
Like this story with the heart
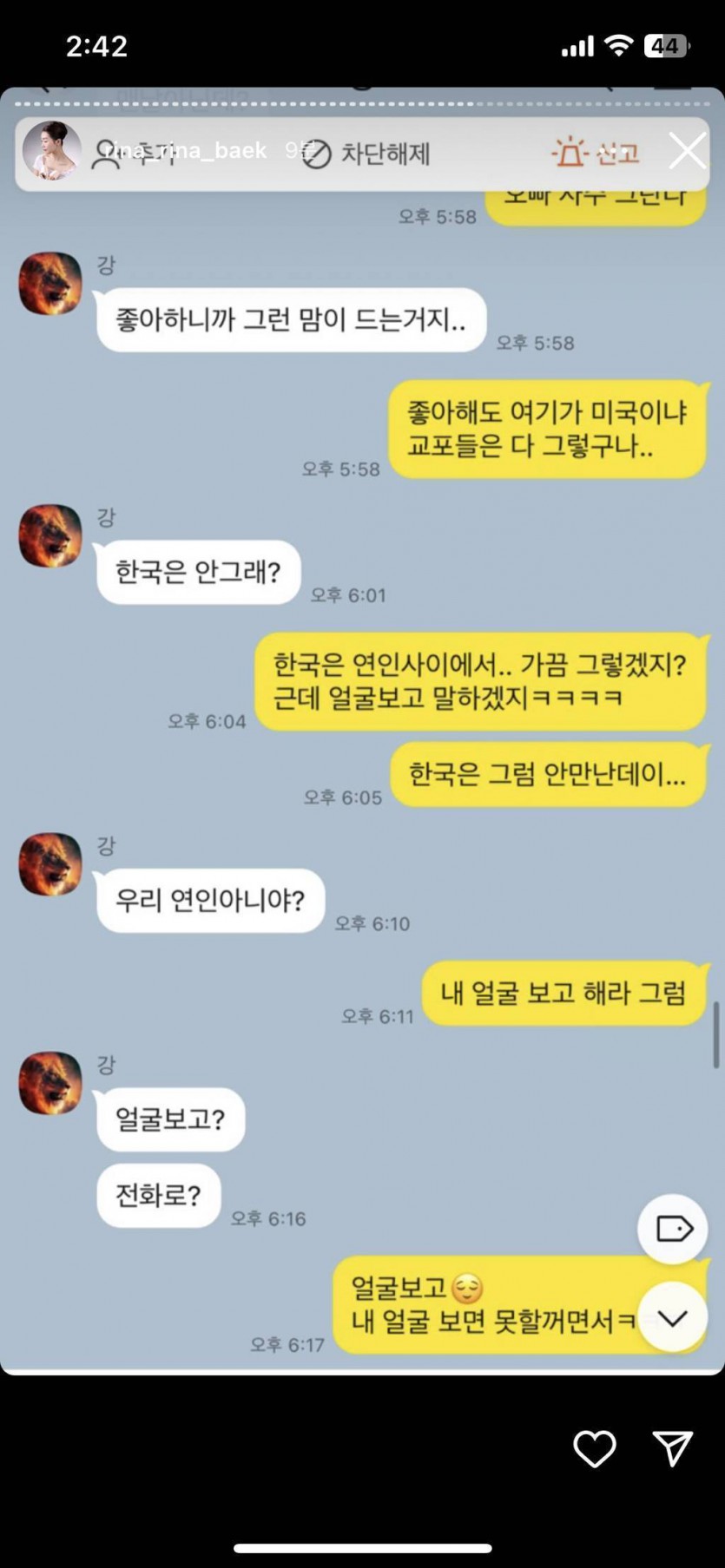tap(595, 1448)
